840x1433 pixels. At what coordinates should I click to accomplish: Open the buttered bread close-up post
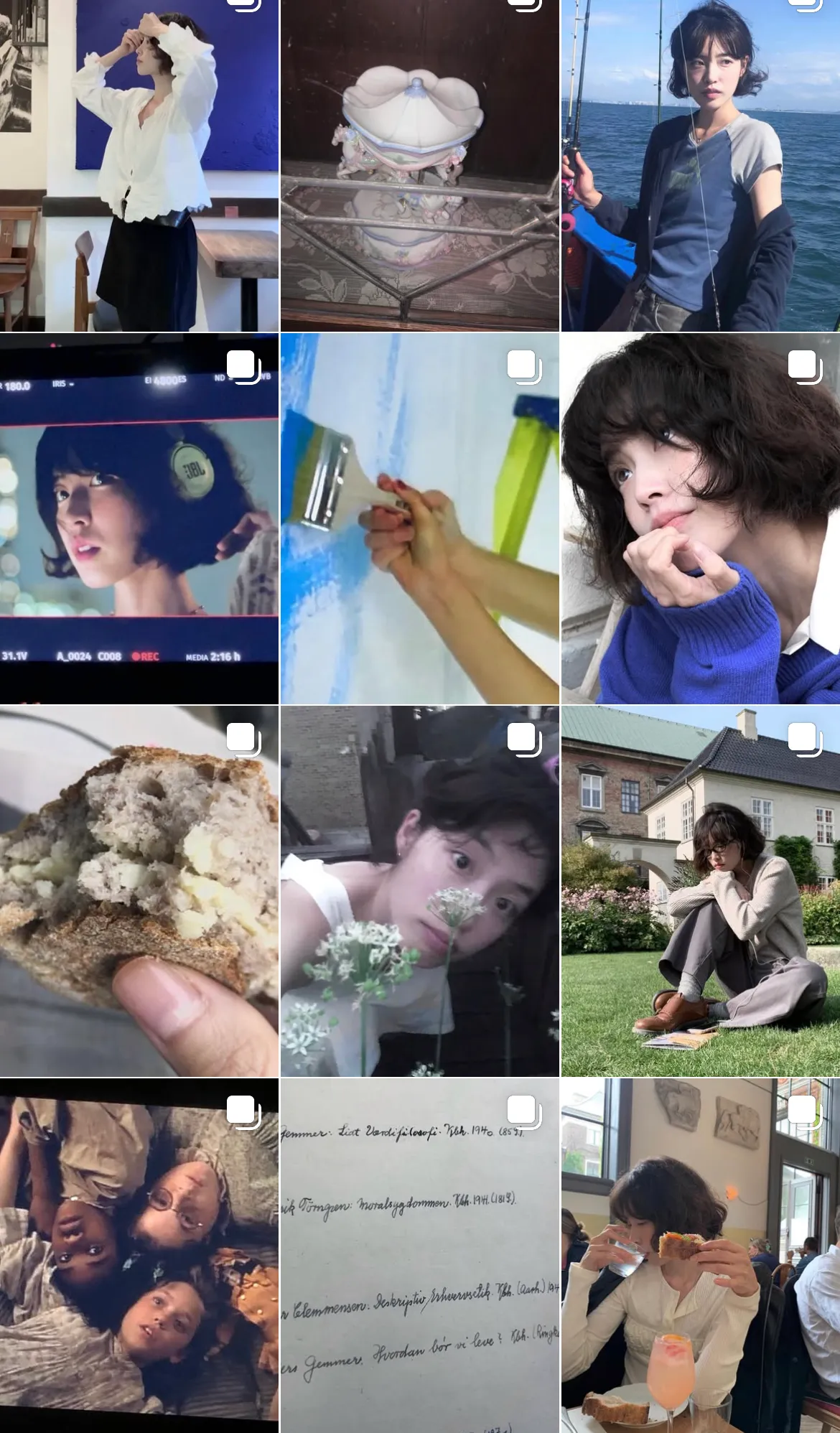point(139,891)
